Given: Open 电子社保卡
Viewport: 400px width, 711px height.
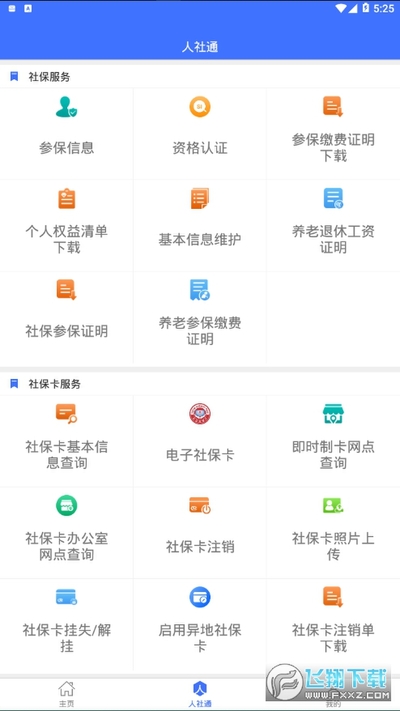Looking at the screenshot, I should [200, 441].
